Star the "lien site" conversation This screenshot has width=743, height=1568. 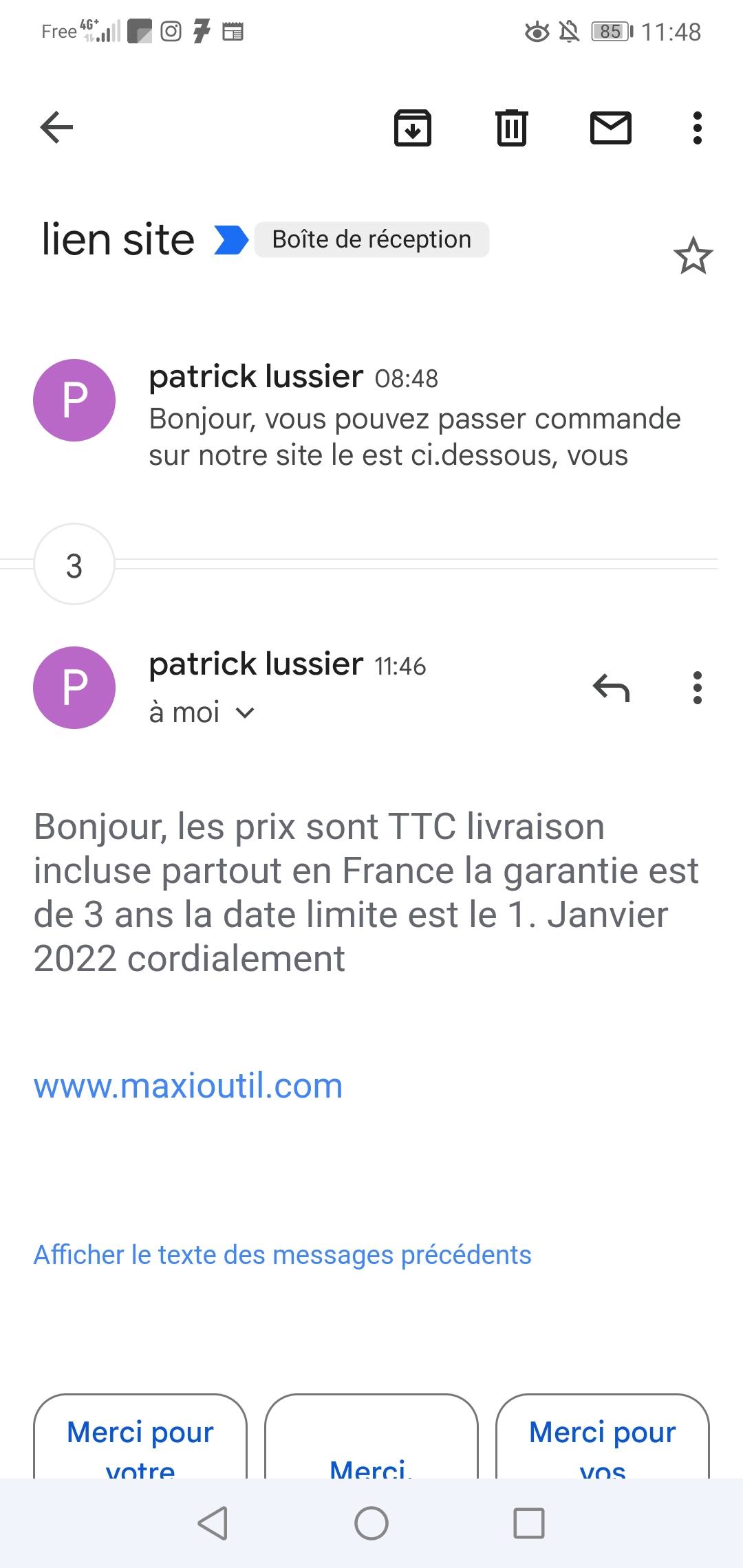tap(693, 256)
